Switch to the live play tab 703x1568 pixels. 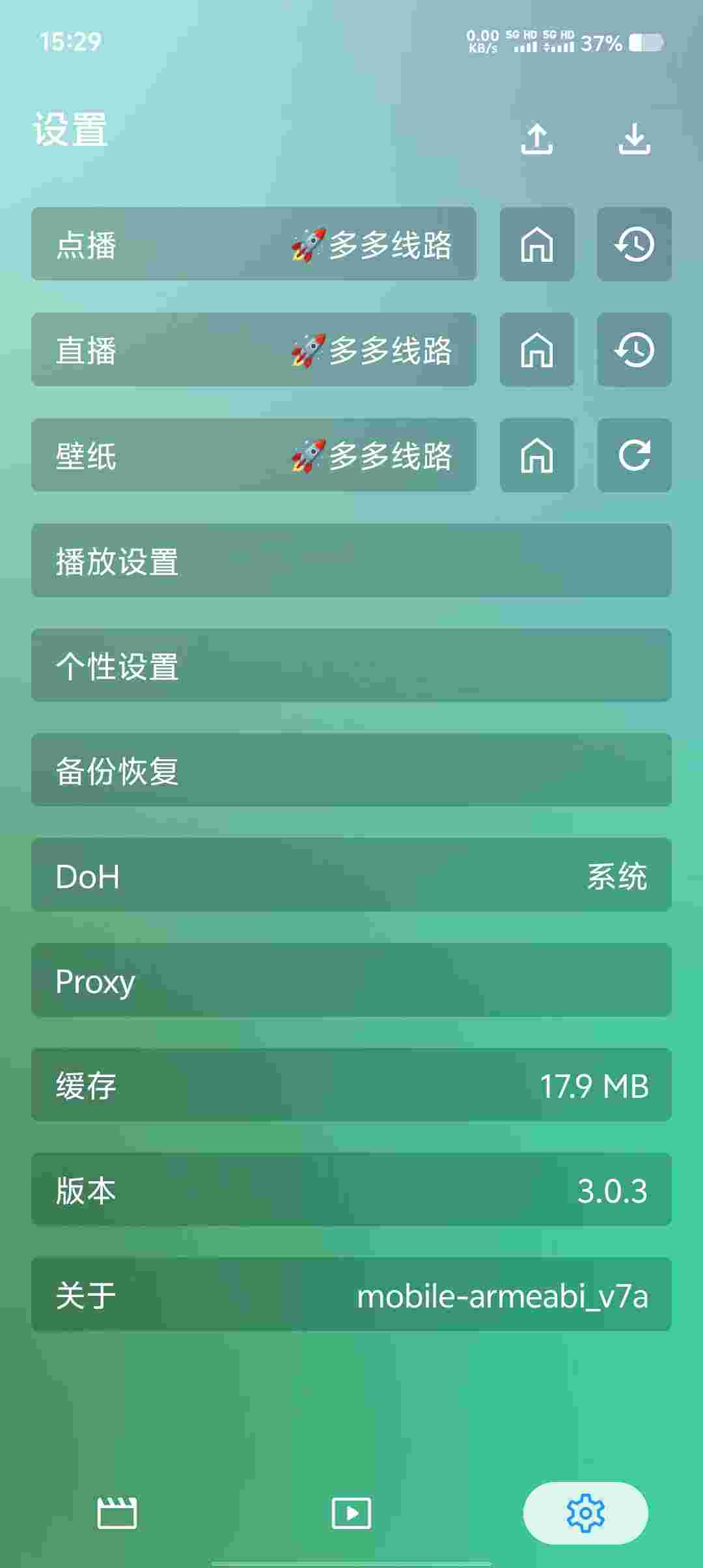click(x=351, y=1513)
